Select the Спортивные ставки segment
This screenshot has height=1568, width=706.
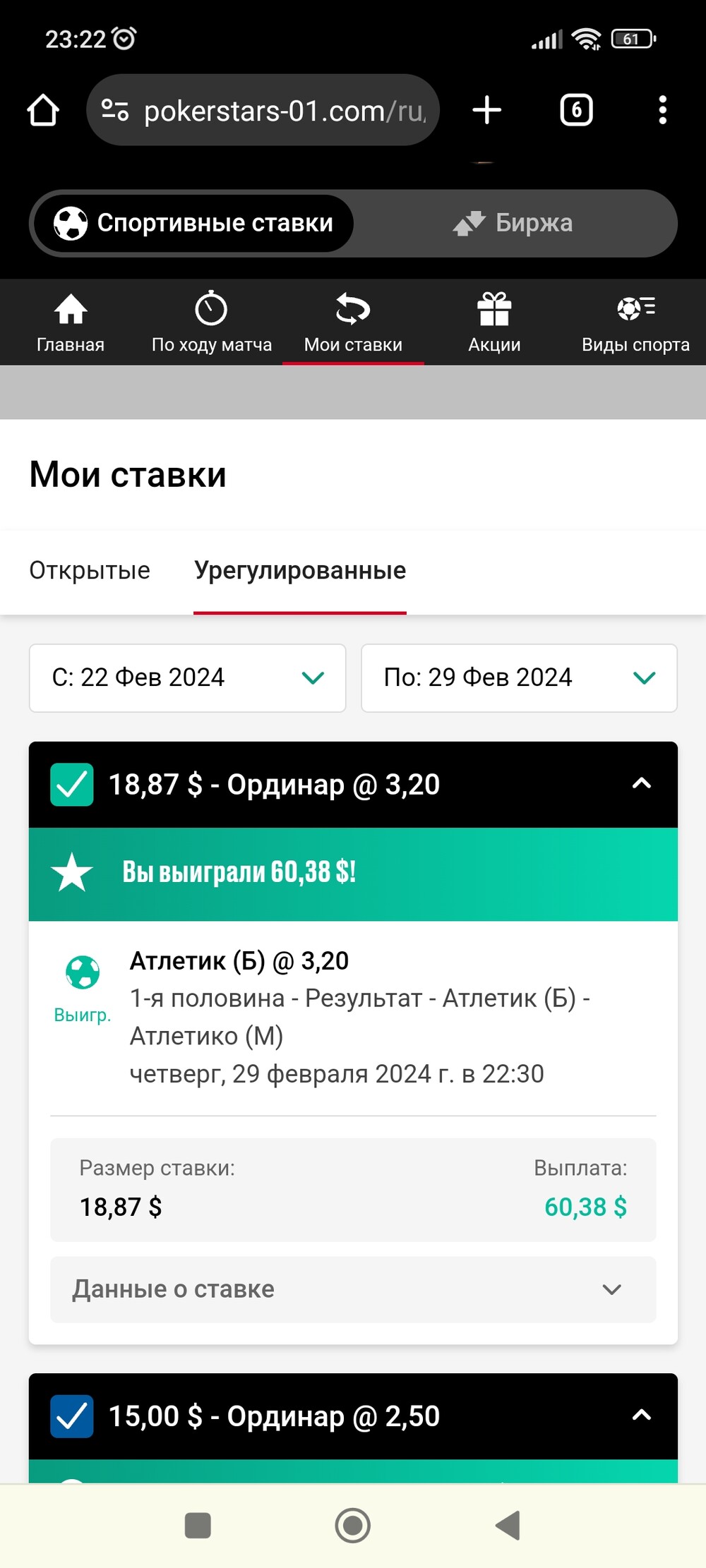(193, 223)
